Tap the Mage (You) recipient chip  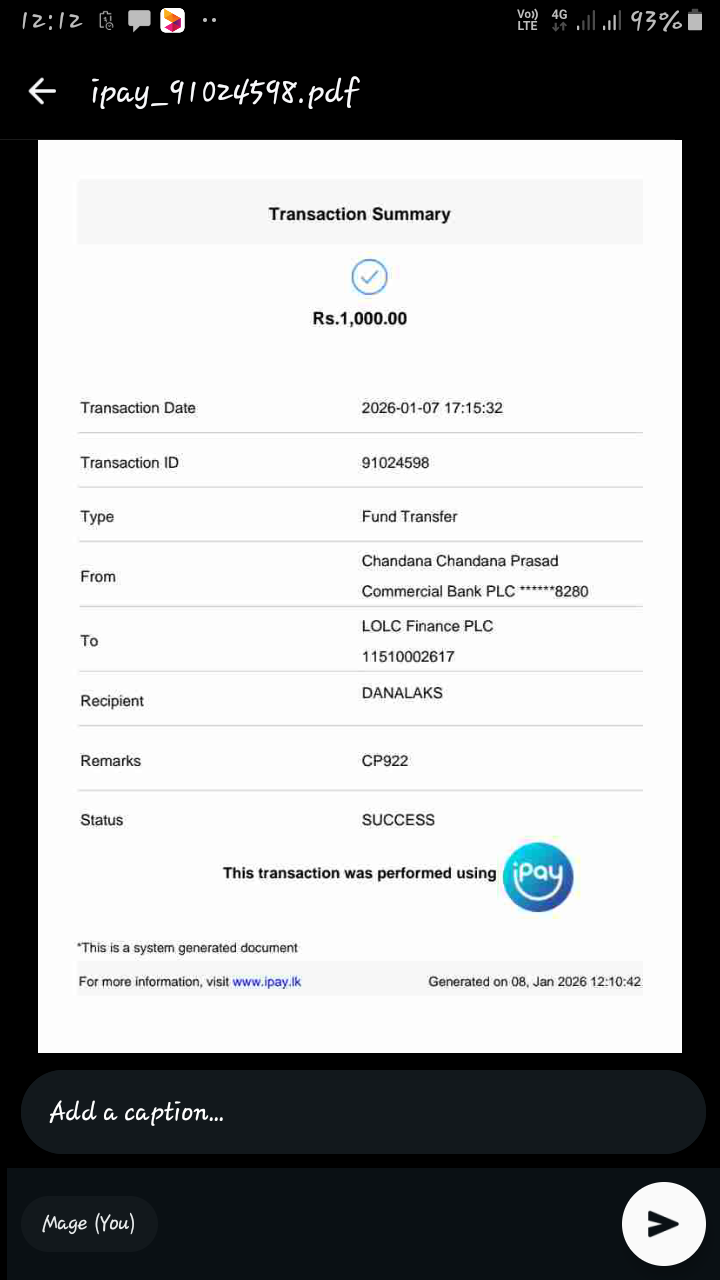pyautogui.click(x=89, y=1223)
